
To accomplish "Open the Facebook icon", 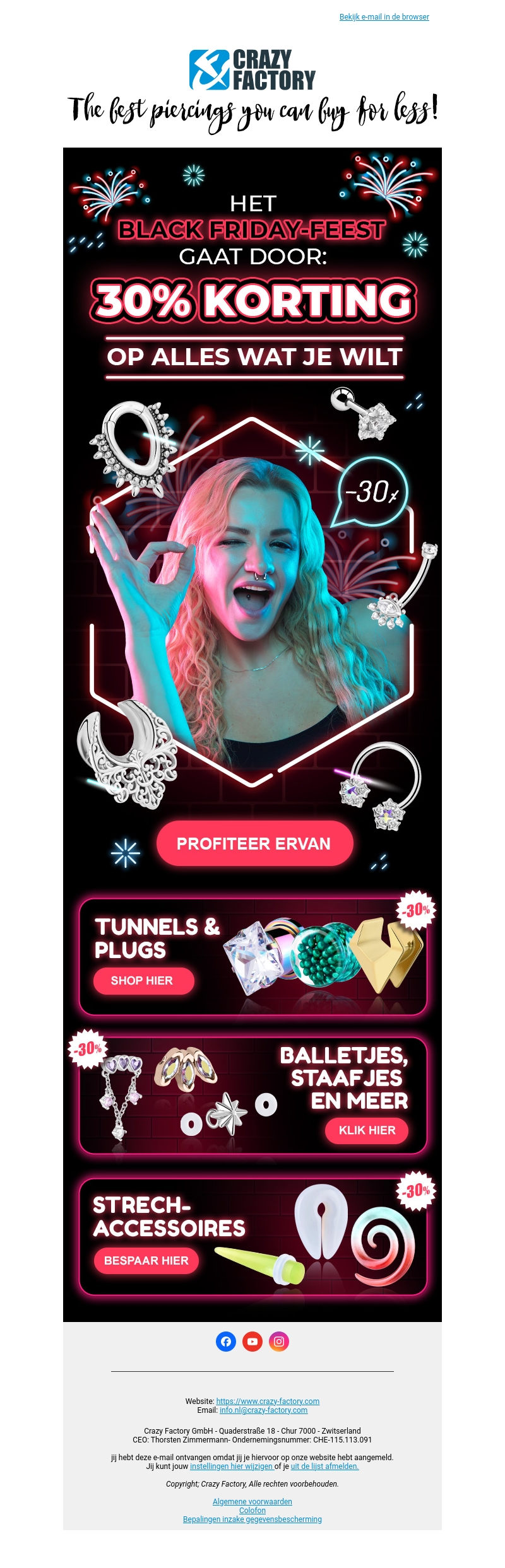I will click(226, 1342).
